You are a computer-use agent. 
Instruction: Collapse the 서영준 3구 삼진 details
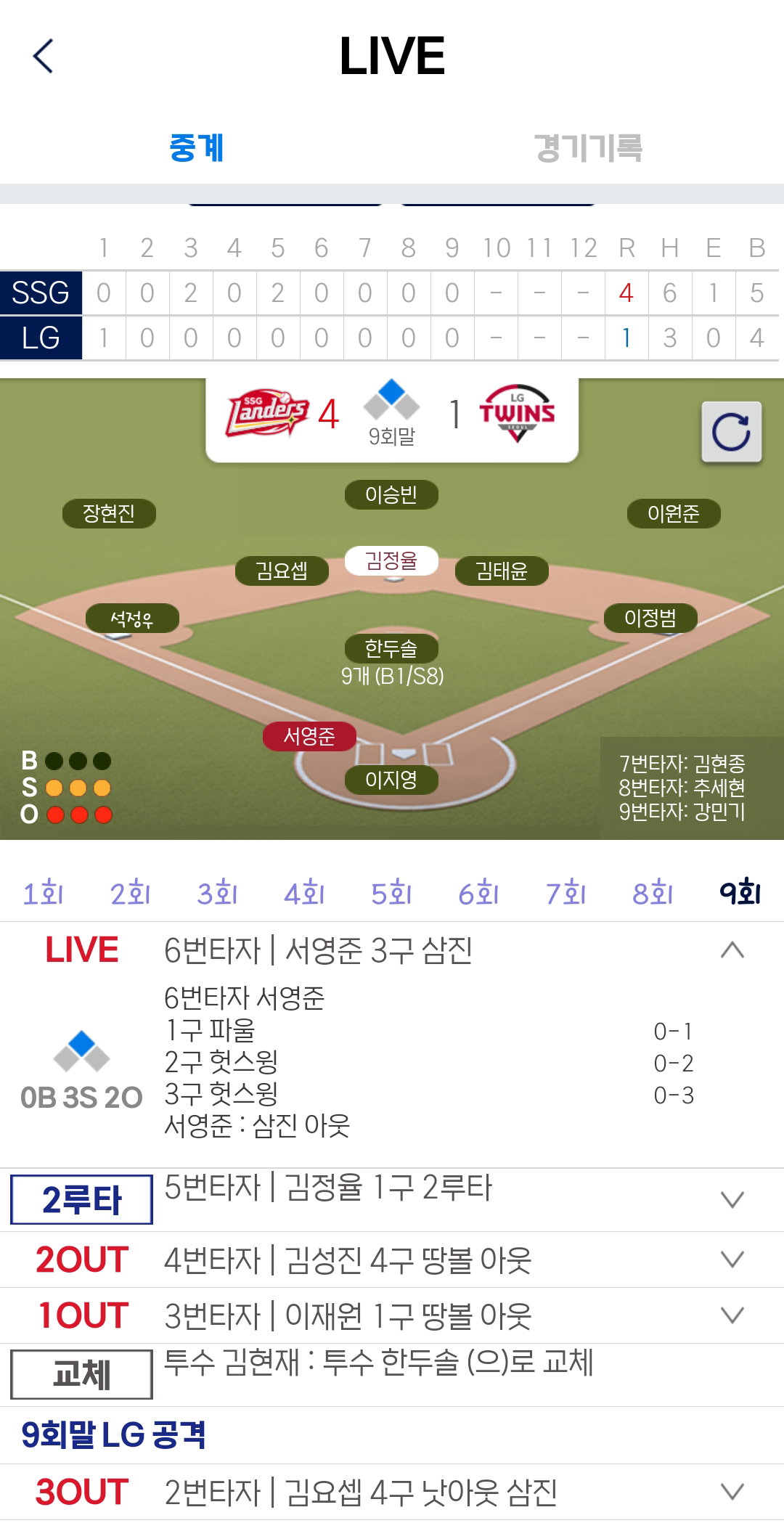(732, 950)
